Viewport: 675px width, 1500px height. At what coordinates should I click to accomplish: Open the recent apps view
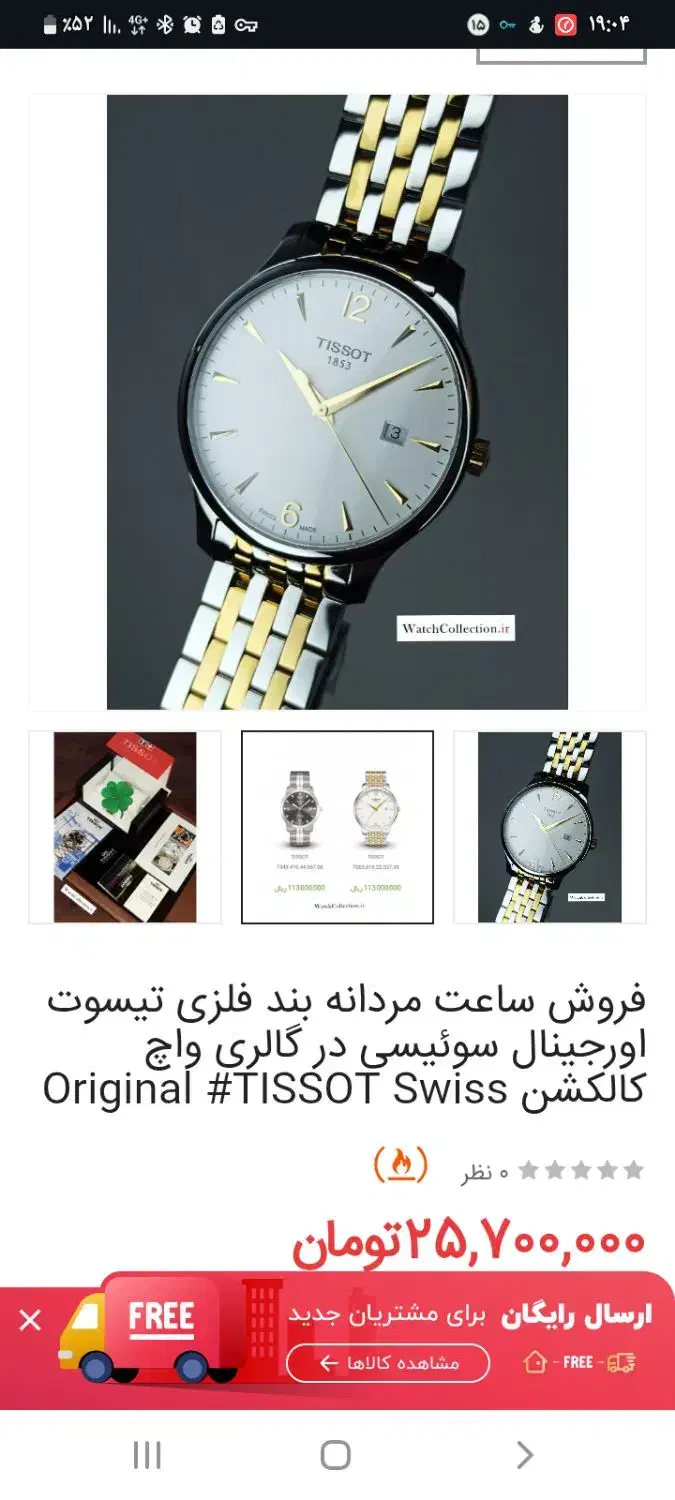click(x=147, y=1455)
